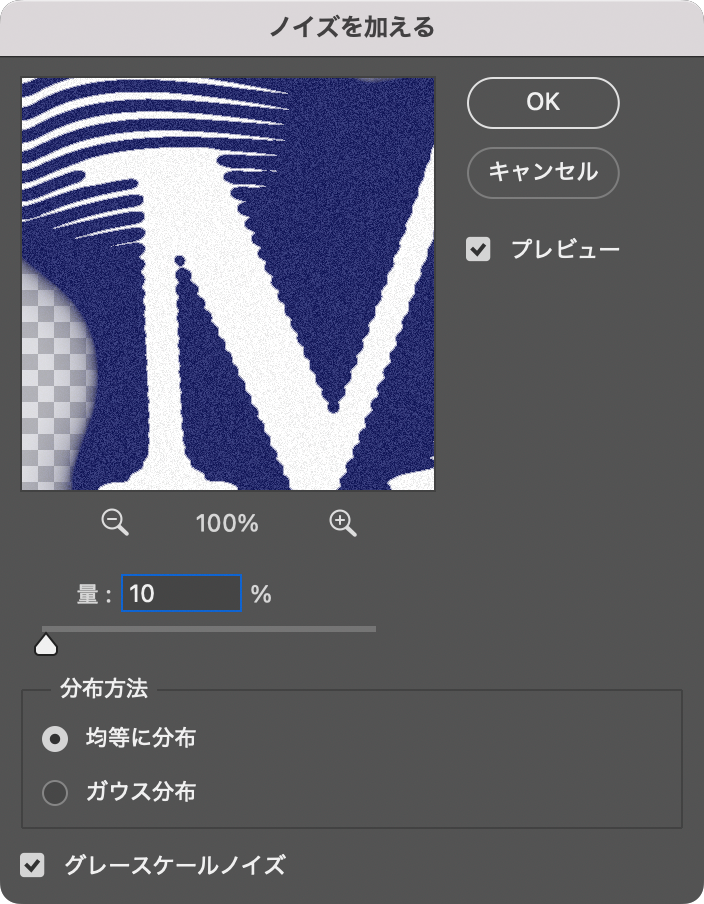Tap the 量 slider handle
The width and height of the screenshot is (704, 904).
pos(46,644)
